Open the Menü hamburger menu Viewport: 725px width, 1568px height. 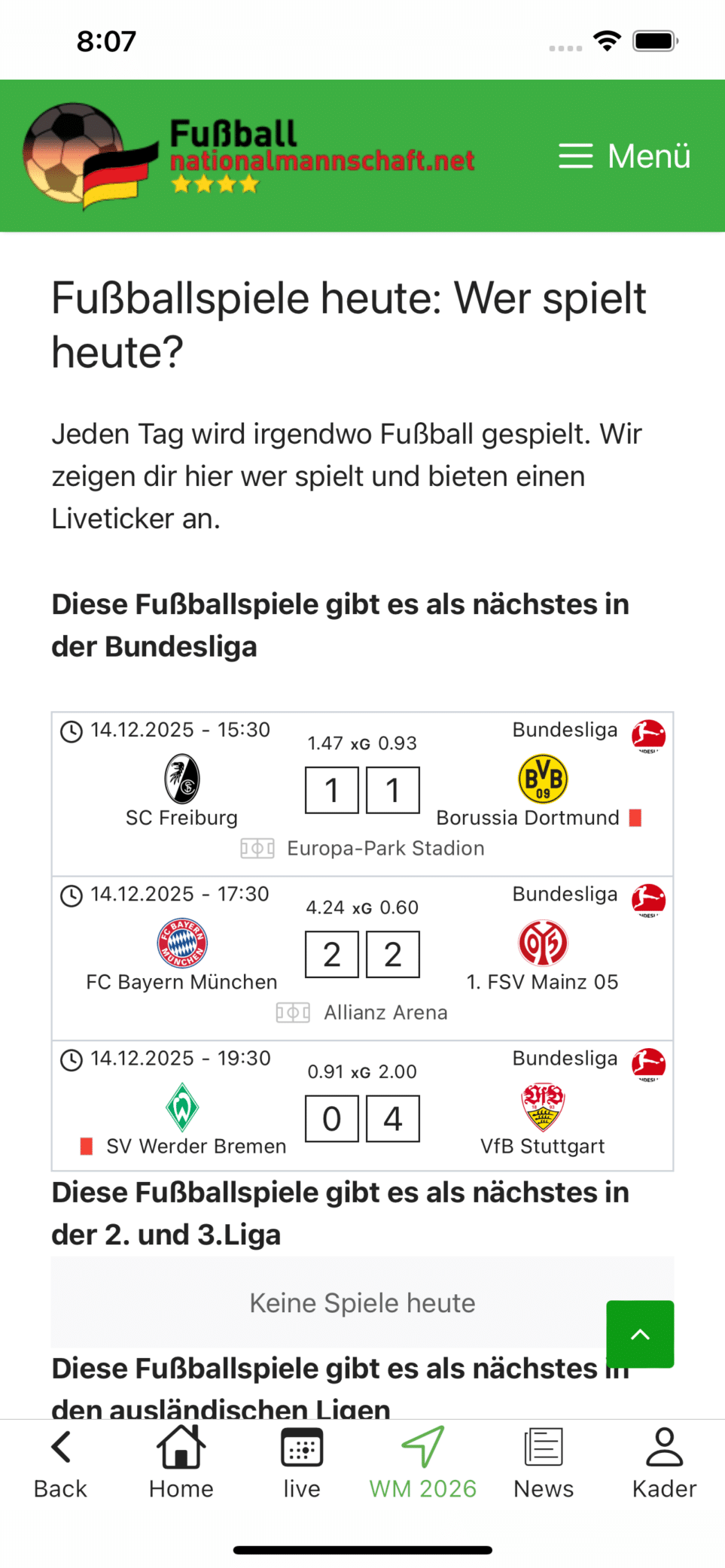624,156
